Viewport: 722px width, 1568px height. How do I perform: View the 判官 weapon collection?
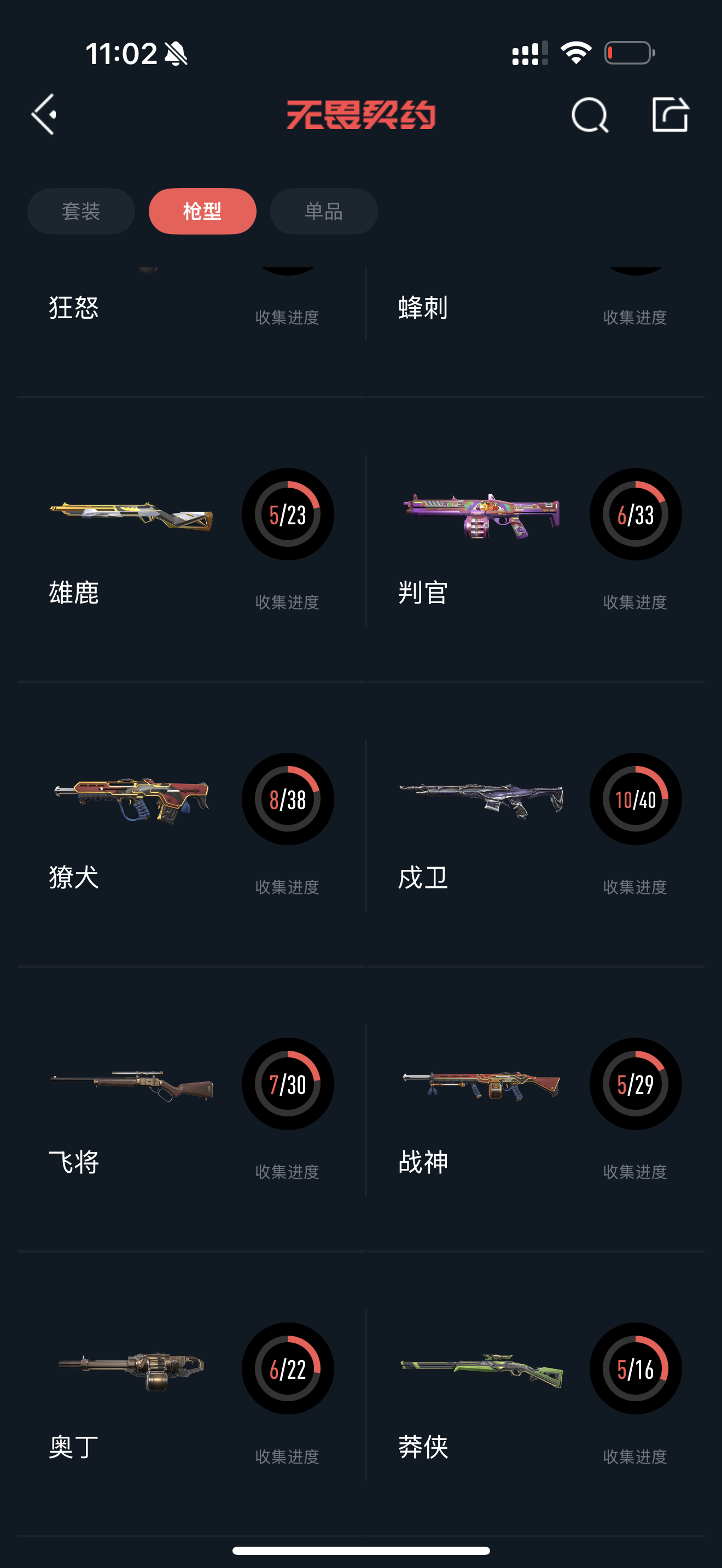tap(535, 539)
